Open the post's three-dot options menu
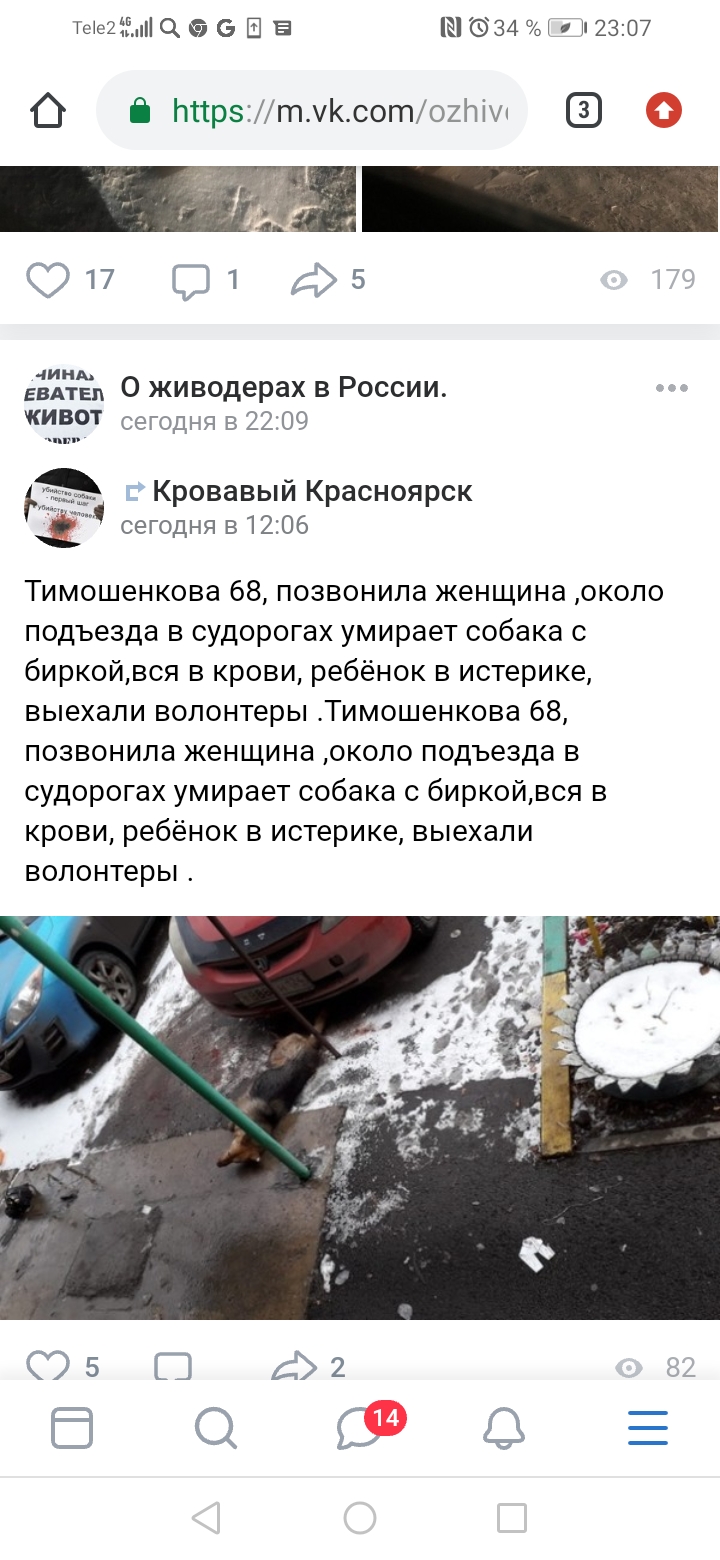720x1560 pixels. pyautogui.click(x=671, y=388)
